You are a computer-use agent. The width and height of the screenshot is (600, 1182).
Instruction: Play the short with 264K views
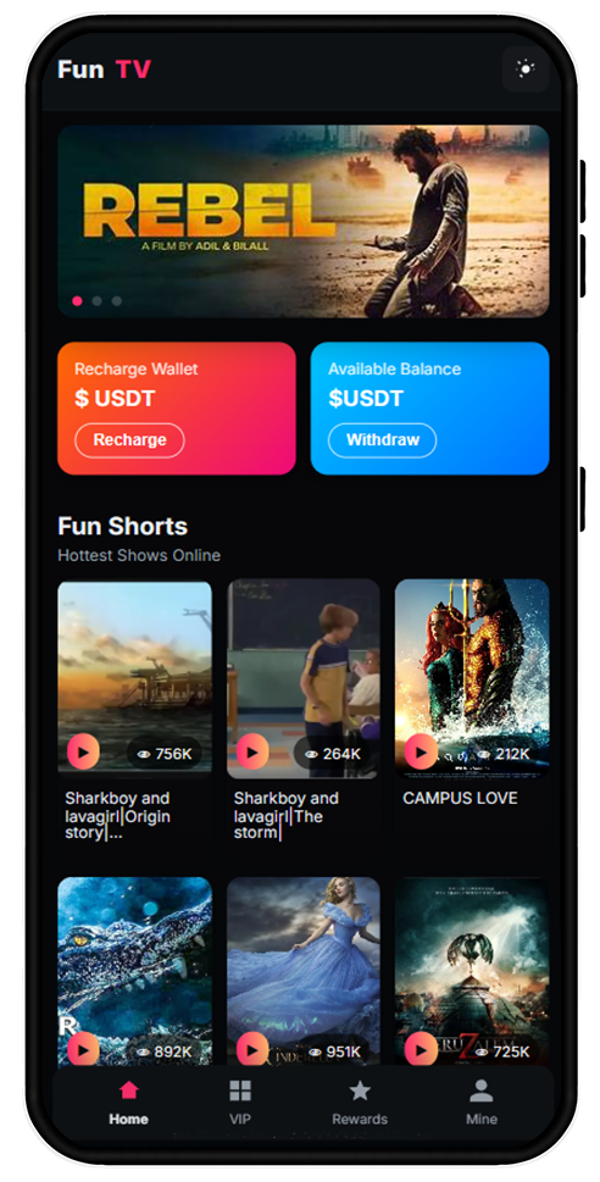click(251, 752)
